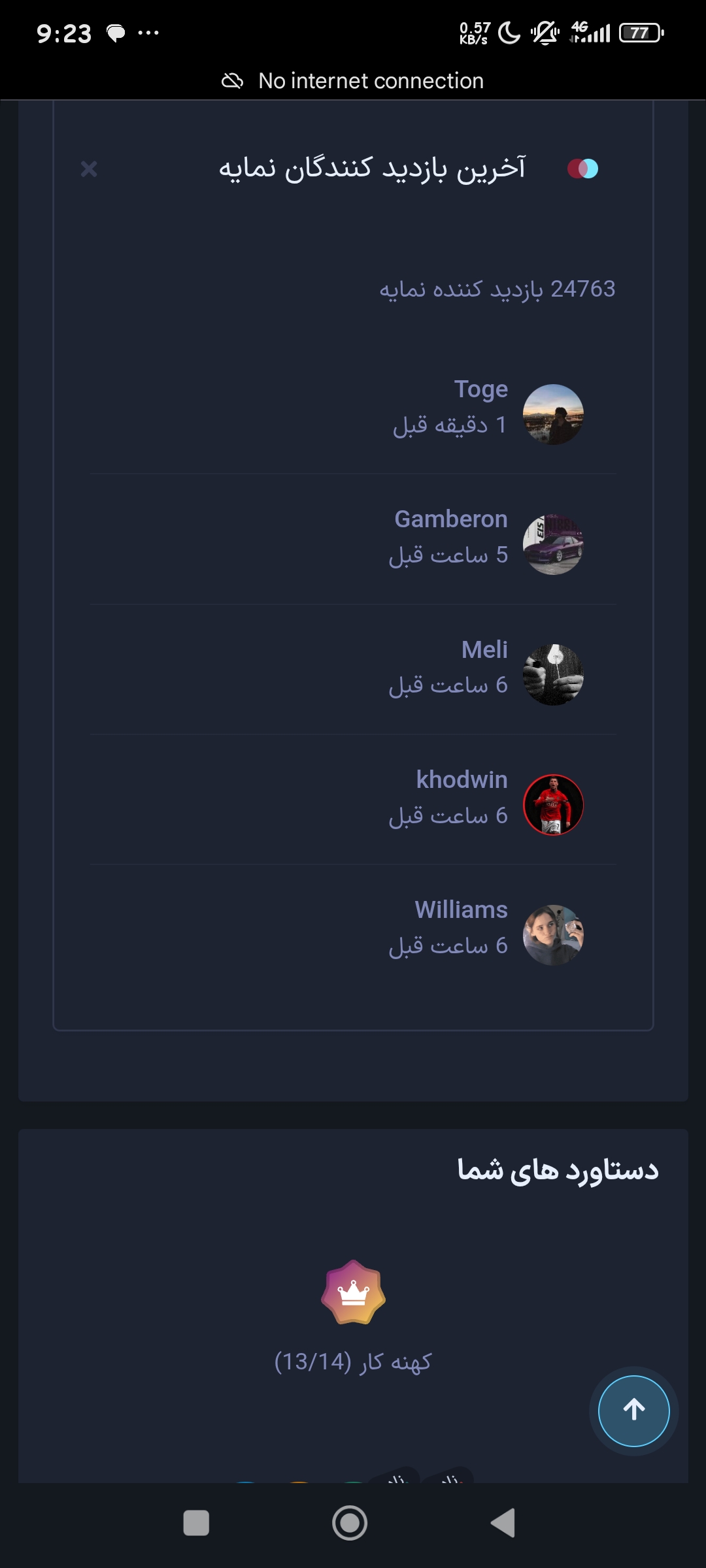Tap the scroll-to-top arrow button
The width and height of the screenshot is (706, 1568).
click(x=633, y=1411)
